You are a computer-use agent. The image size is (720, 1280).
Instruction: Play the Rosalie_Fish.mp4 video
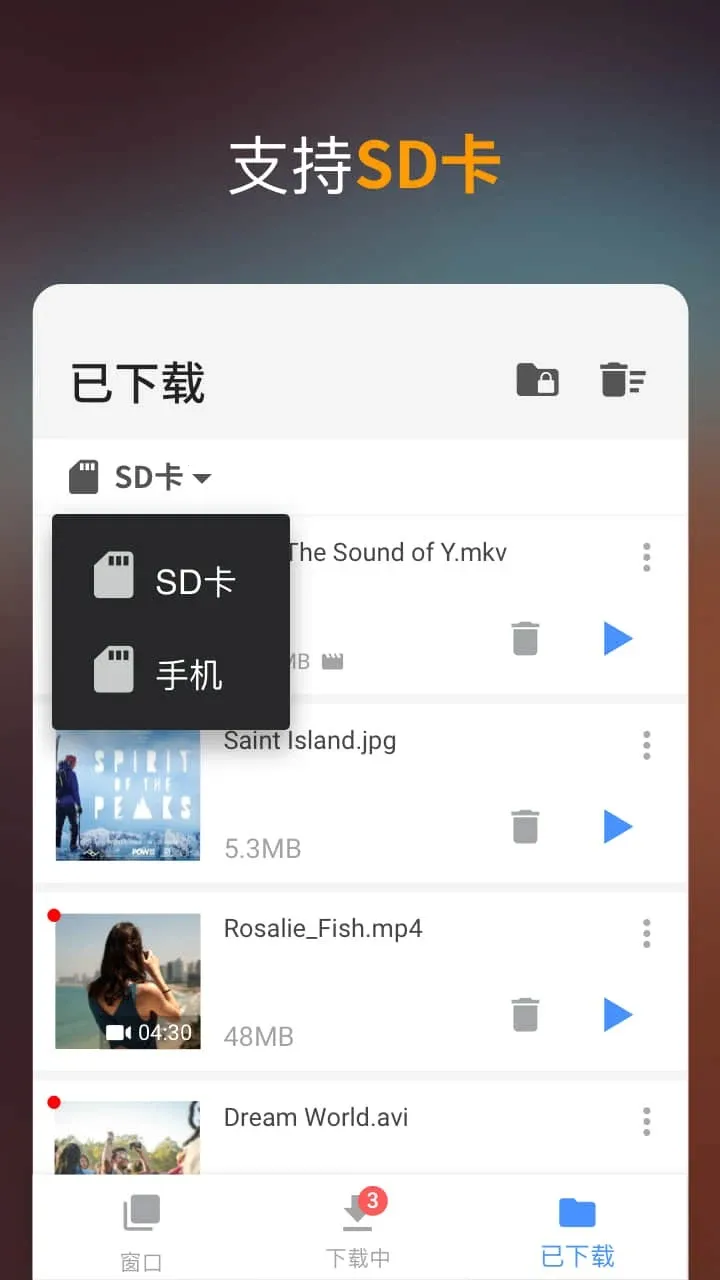click(x=617, y=1014)
